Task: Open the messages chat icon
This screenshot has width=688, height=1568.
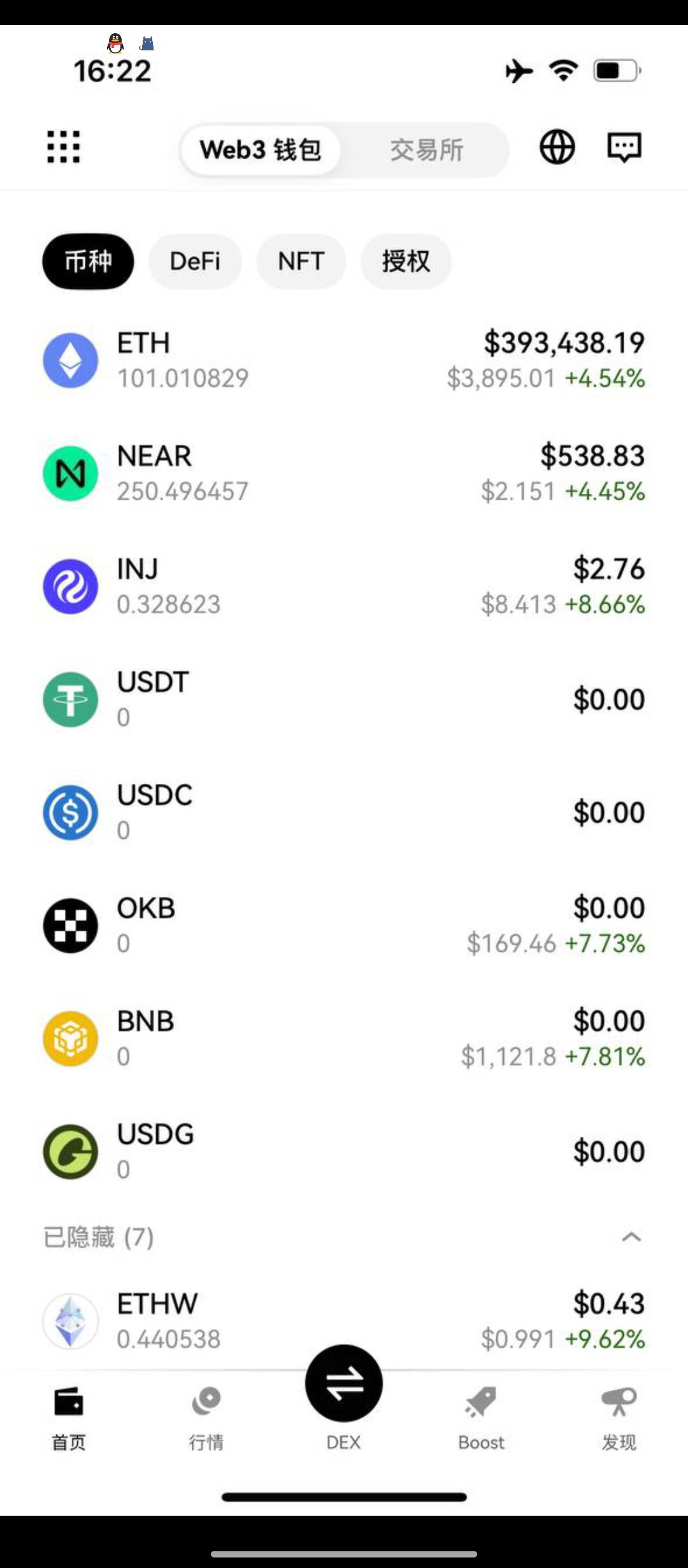Action: 624,147
